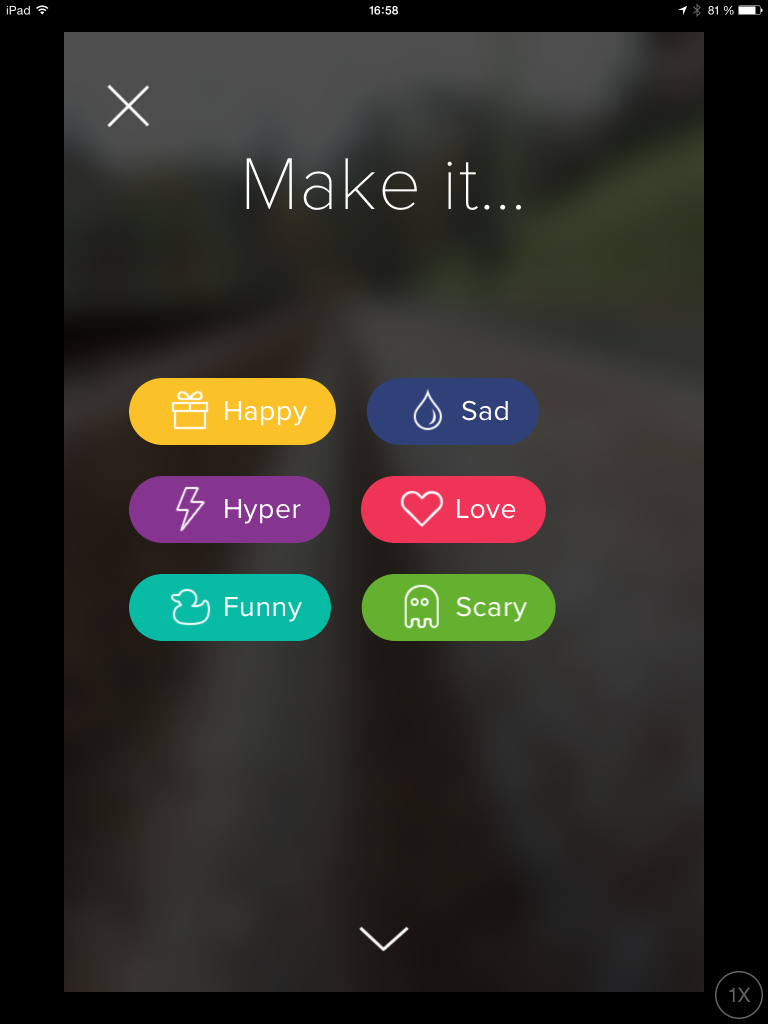Select the Happy mood
768x1024 pixels.
232,411
